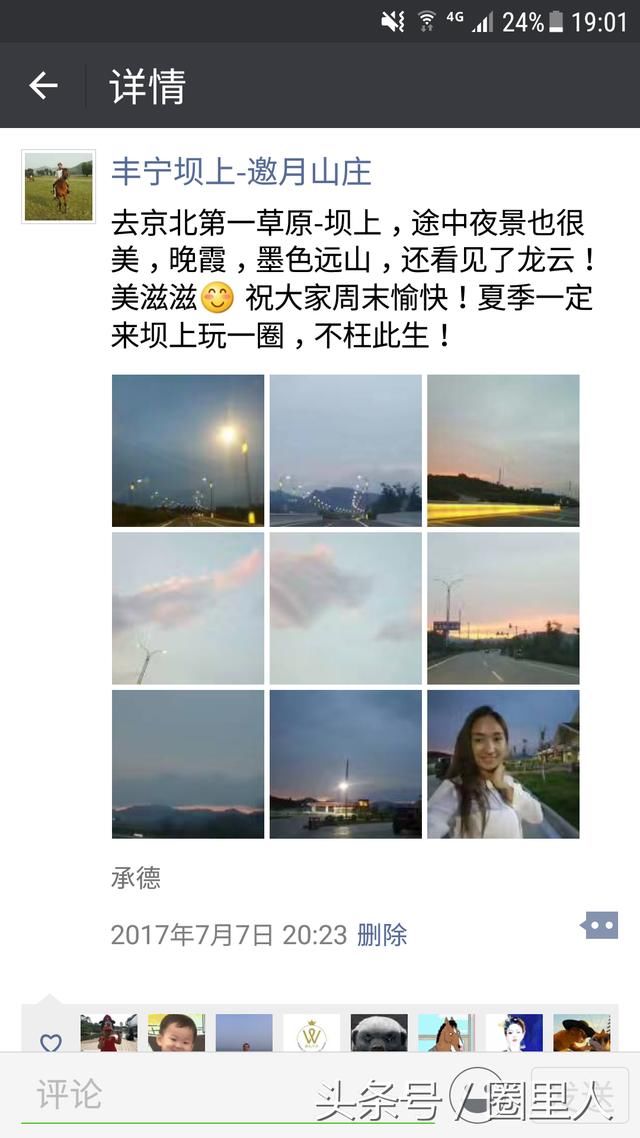This screenshot has width=640, height=1138.
Task: Open the cartoon horse liker's avatar
Action: click(445, 1033)
